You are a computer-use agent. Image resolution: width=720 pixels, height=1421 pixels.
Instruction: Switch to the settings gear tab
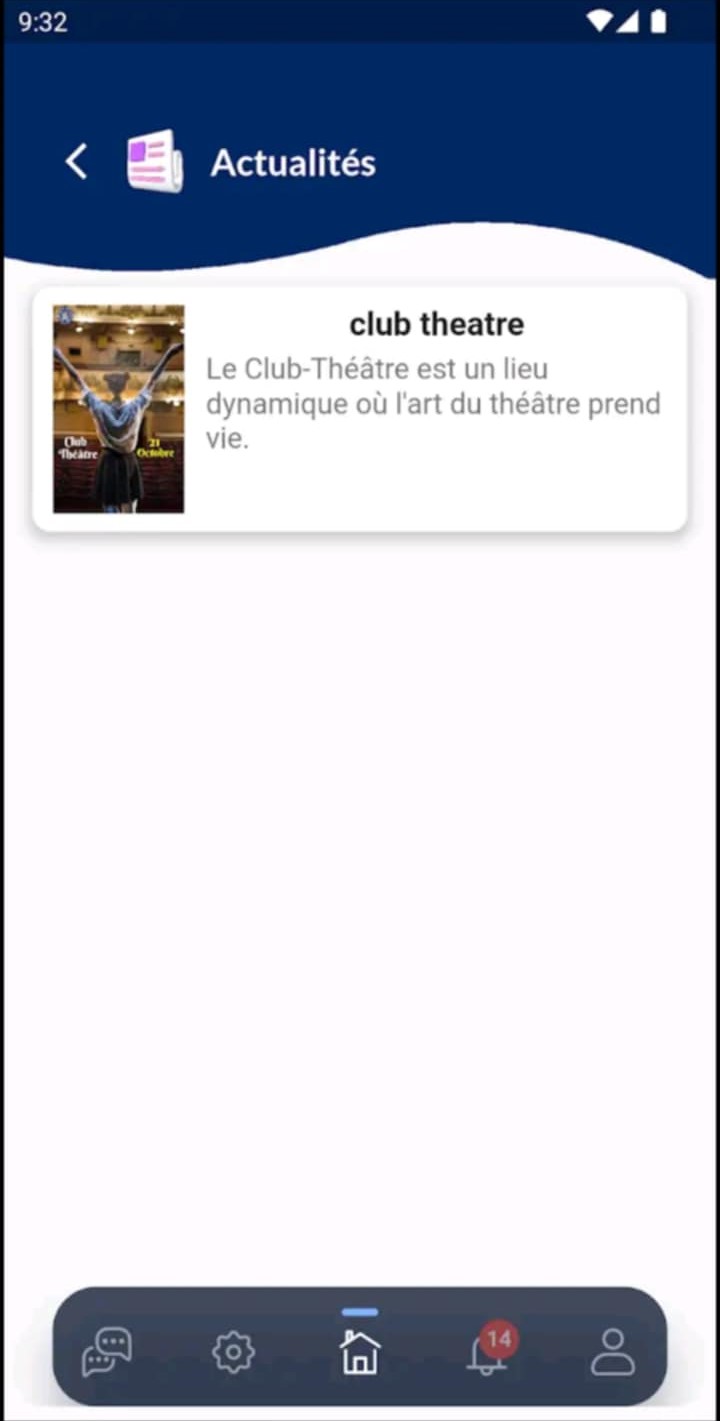click(234, 1353)
